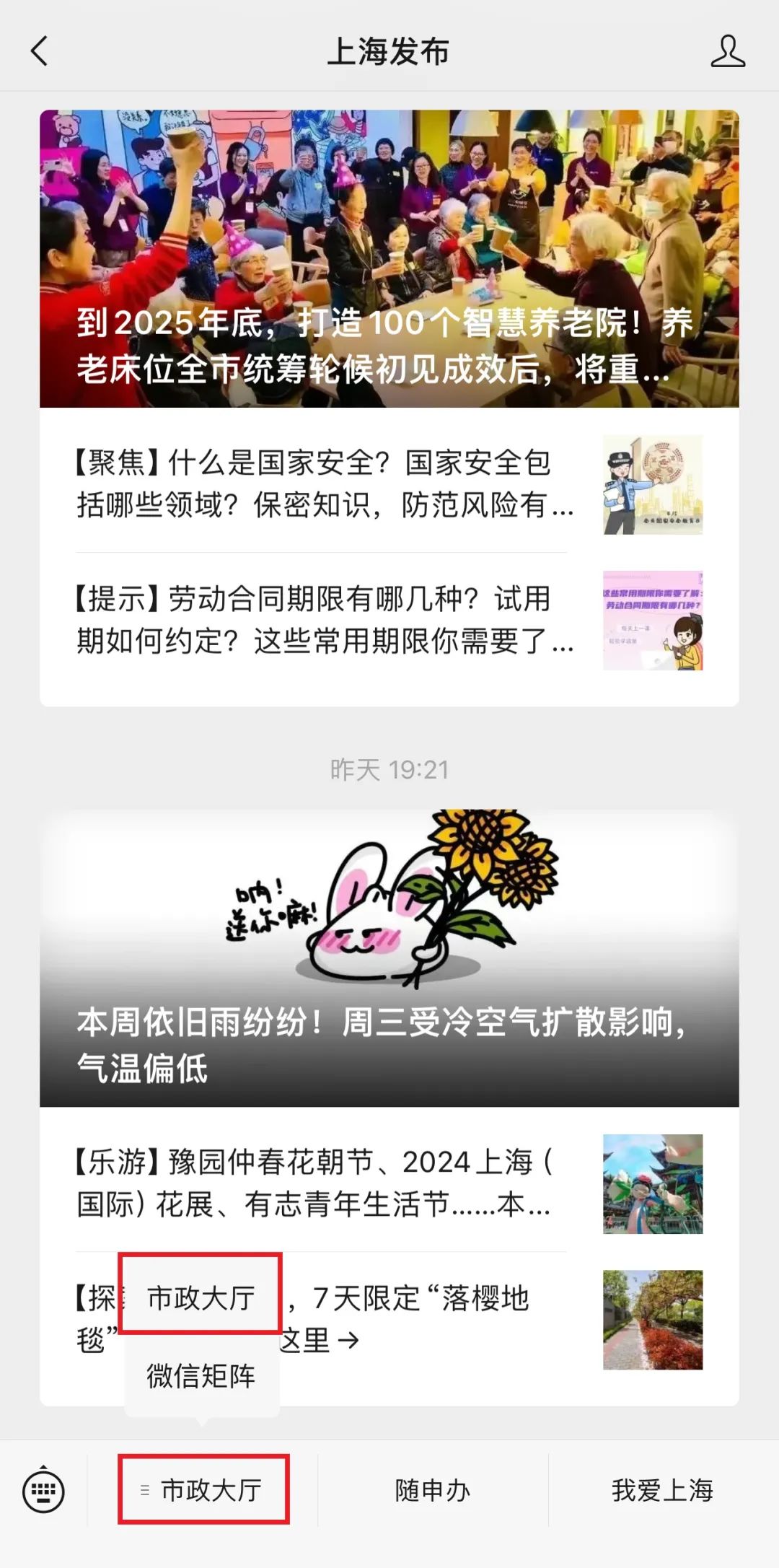779x1568 pixels.
Task: Open the weather article 本周依旧雨纷纷
Action: point(389,960)
